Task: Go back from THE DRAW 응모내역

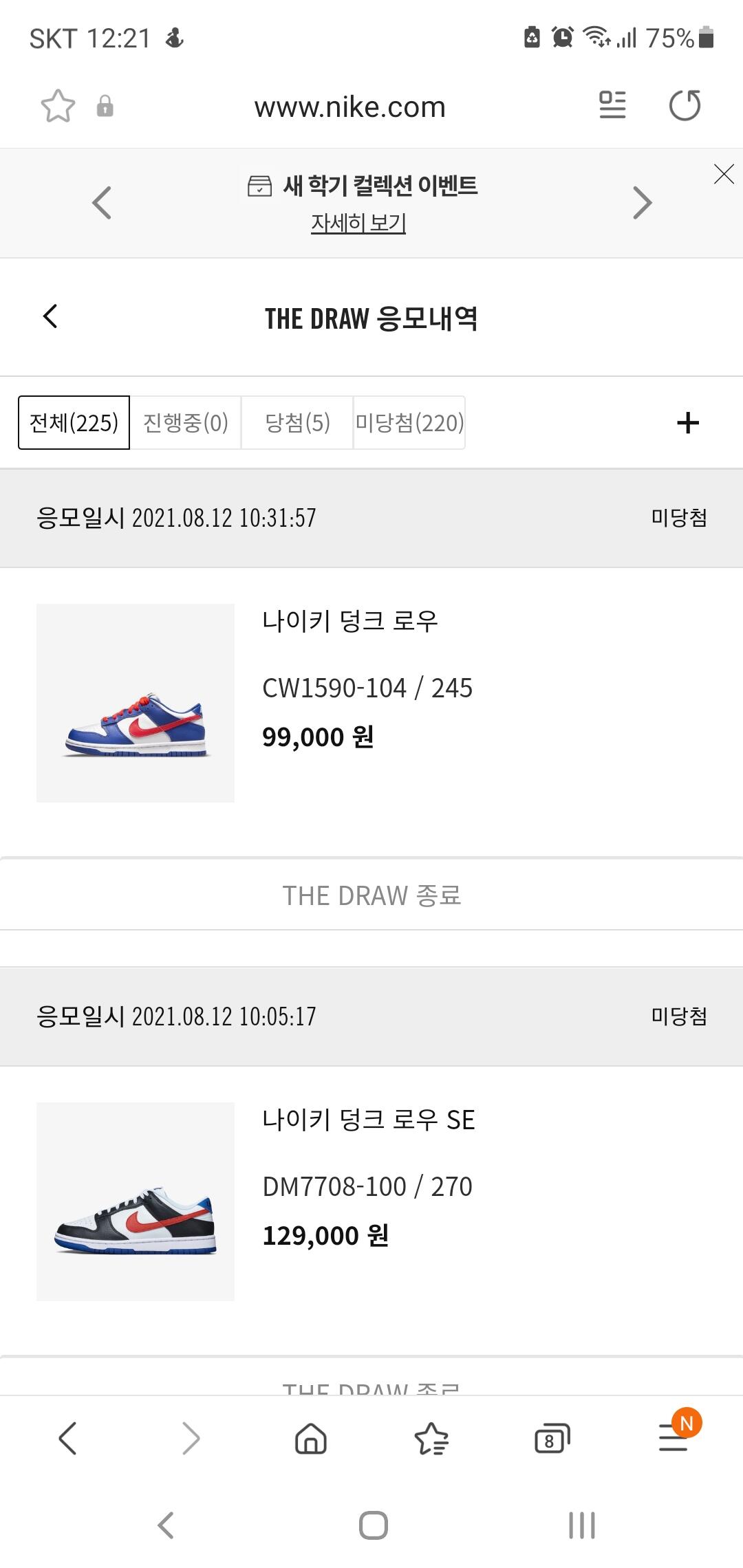Action: point(50,317)
